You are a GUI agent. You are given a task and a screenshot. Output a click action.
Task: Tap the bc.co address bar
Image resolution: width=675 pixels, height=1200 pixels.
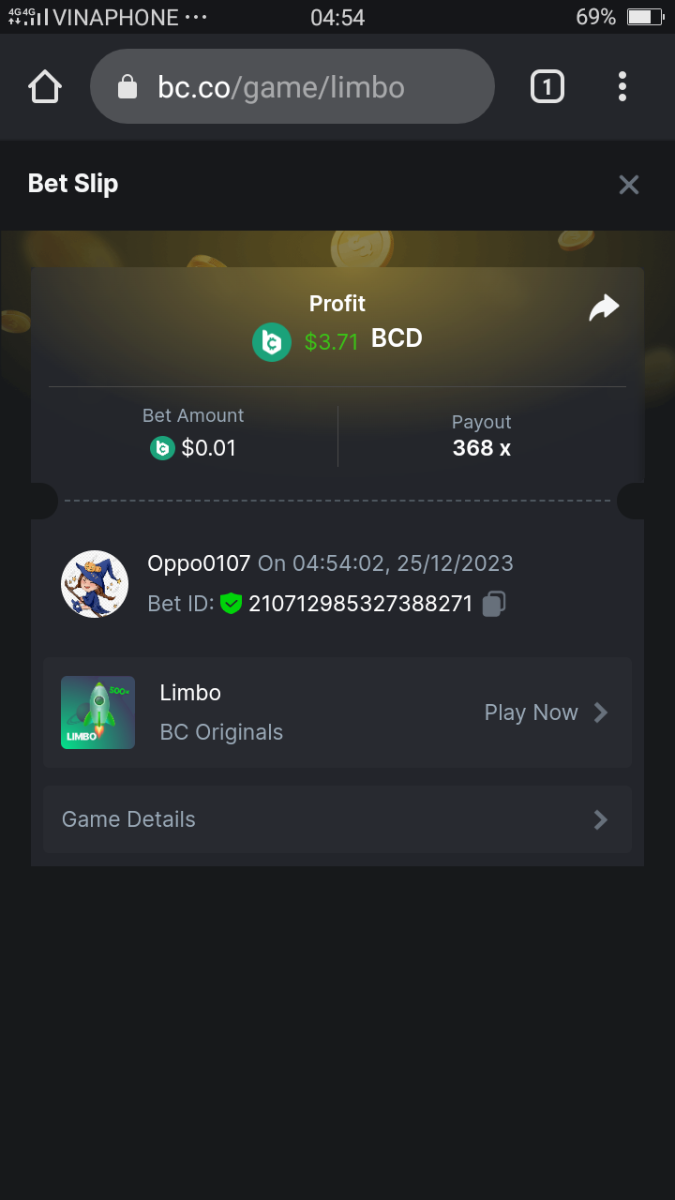click(x=292, y=87)
